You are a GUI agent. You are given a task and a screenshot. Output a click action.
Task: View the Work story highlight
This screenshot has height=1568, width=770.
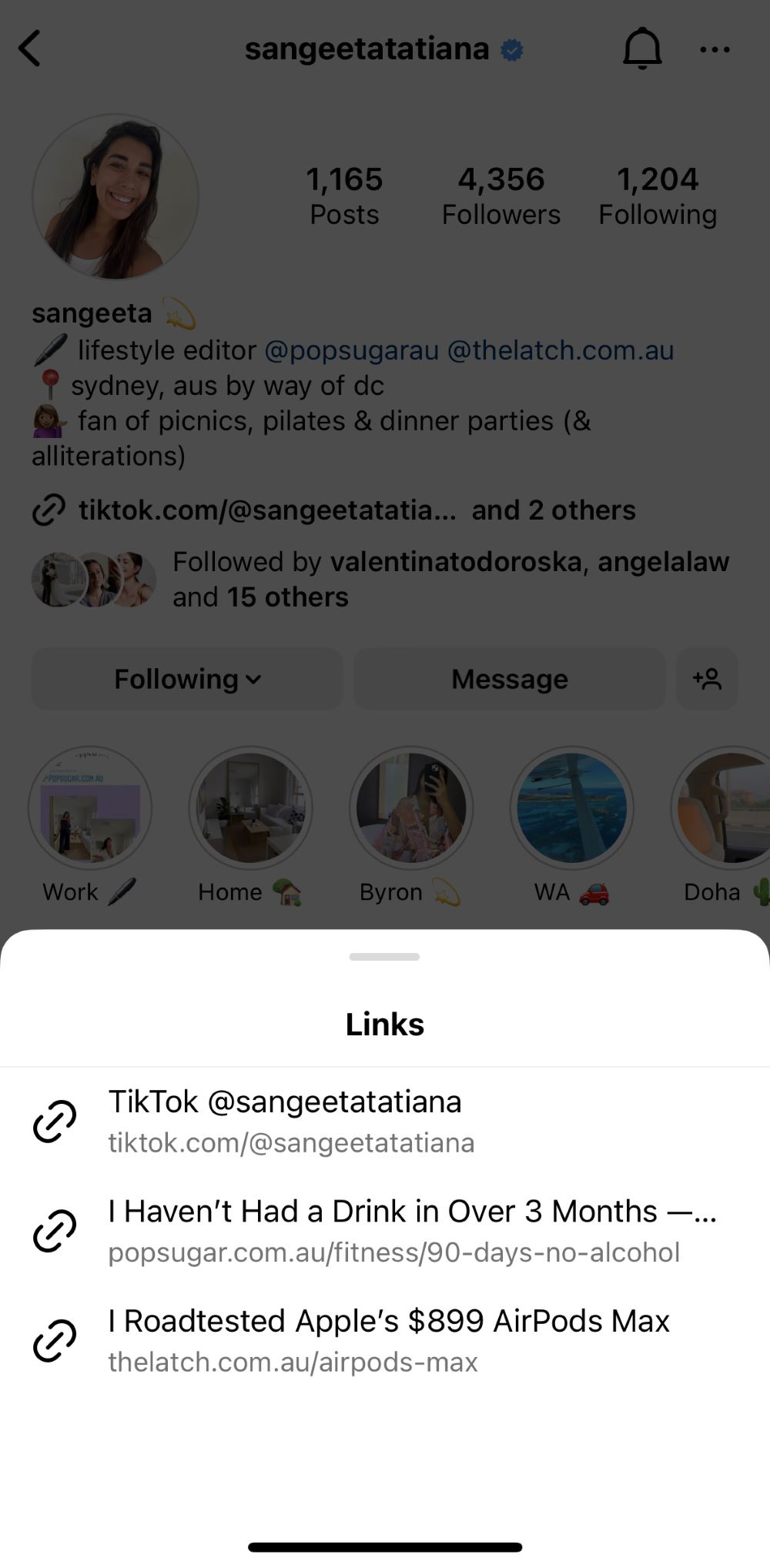coord(90,808)
